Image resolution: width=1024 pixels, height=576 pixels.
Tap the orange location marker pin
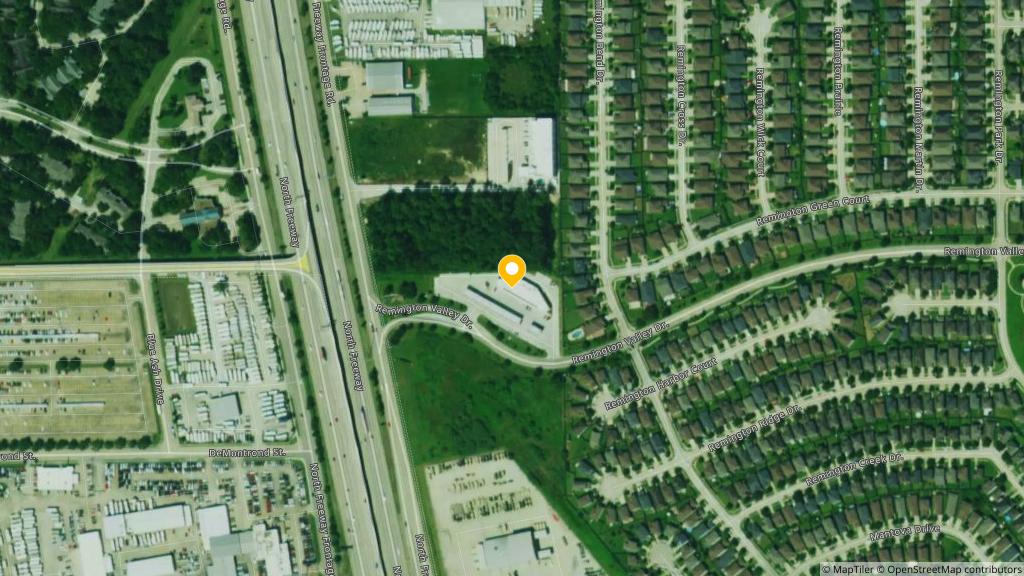(512, 270)
